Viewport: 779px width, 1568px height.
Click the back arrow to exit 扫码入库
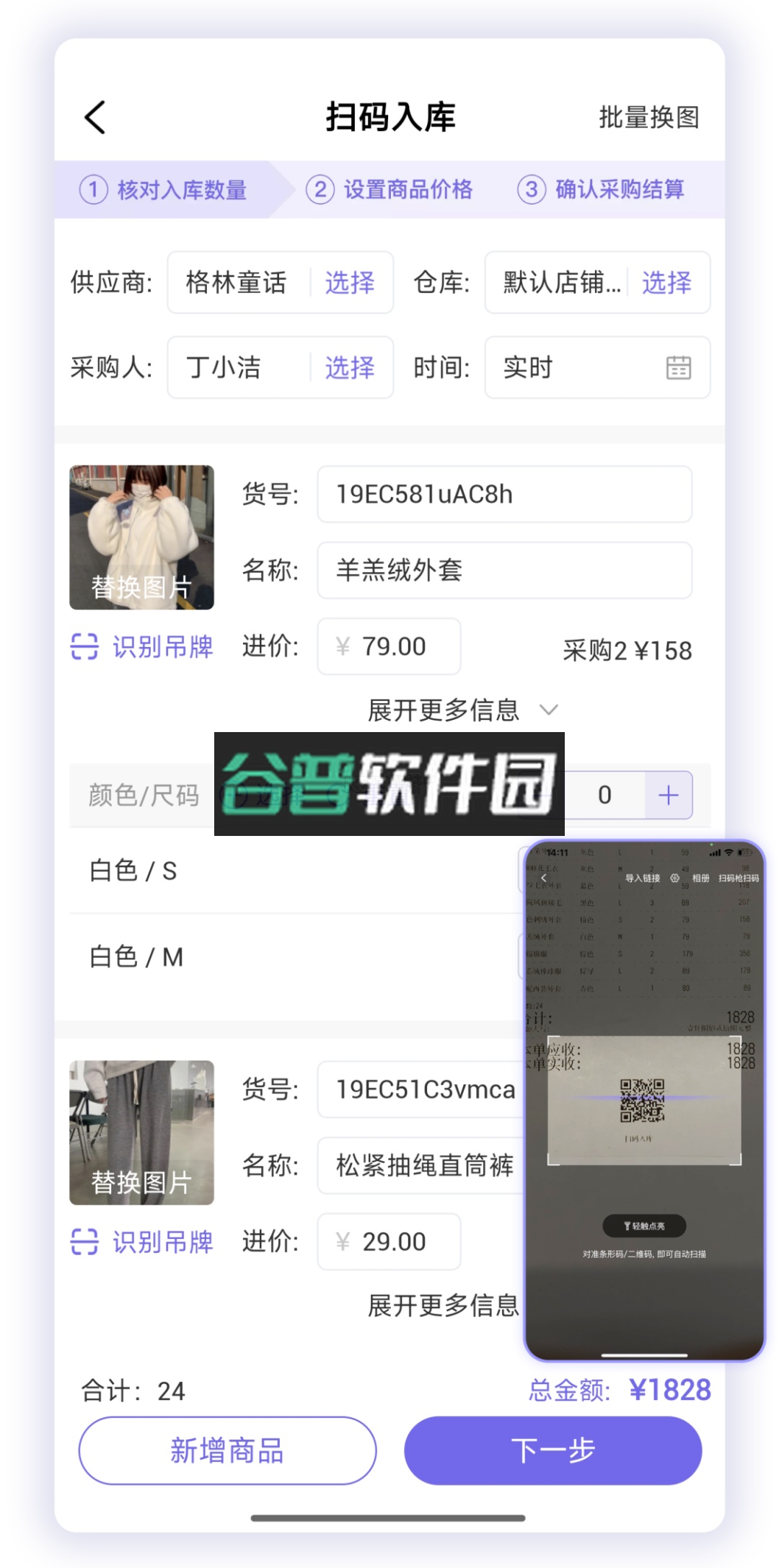click(x=94, y=116)
